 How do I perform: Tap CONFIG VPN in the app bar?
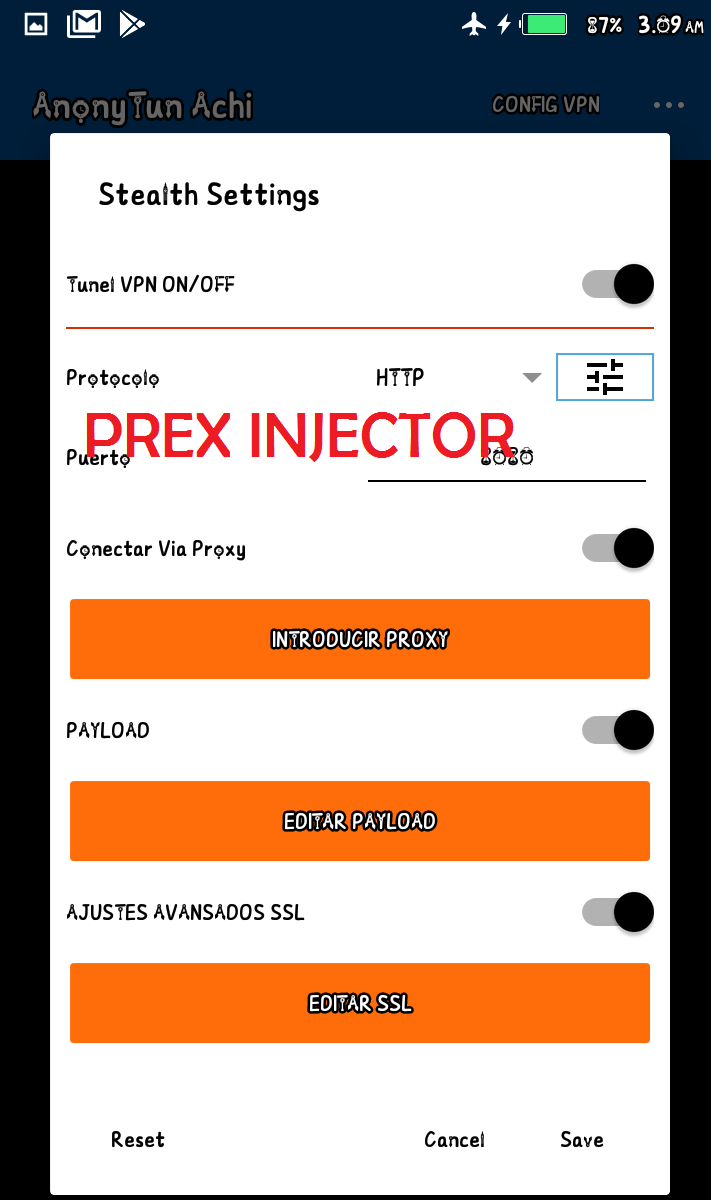click(546, 104)
